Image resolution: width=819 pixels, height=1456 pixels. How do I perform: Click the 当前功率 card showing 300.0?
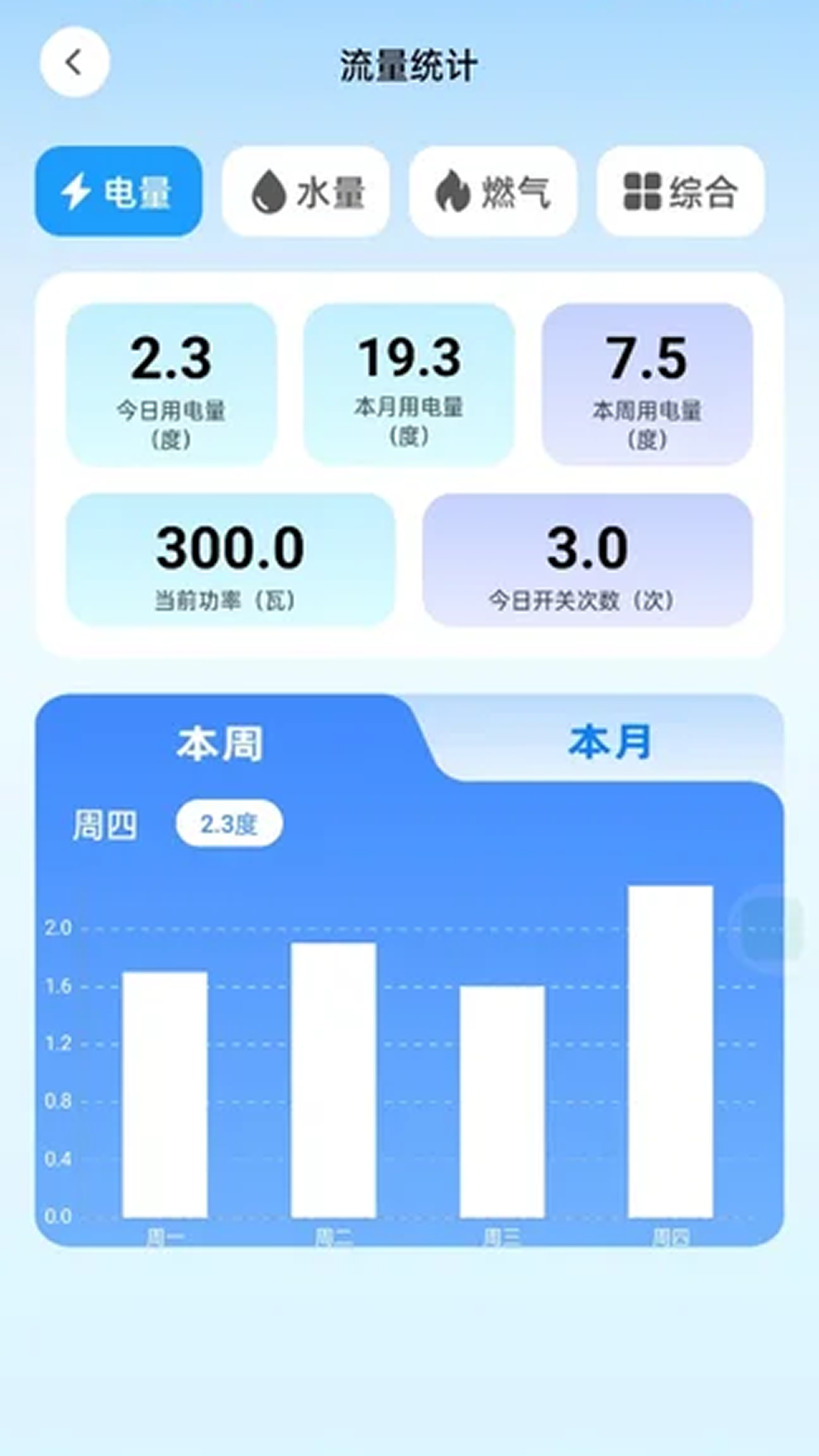pyautogui.click(x=229, y=562)
